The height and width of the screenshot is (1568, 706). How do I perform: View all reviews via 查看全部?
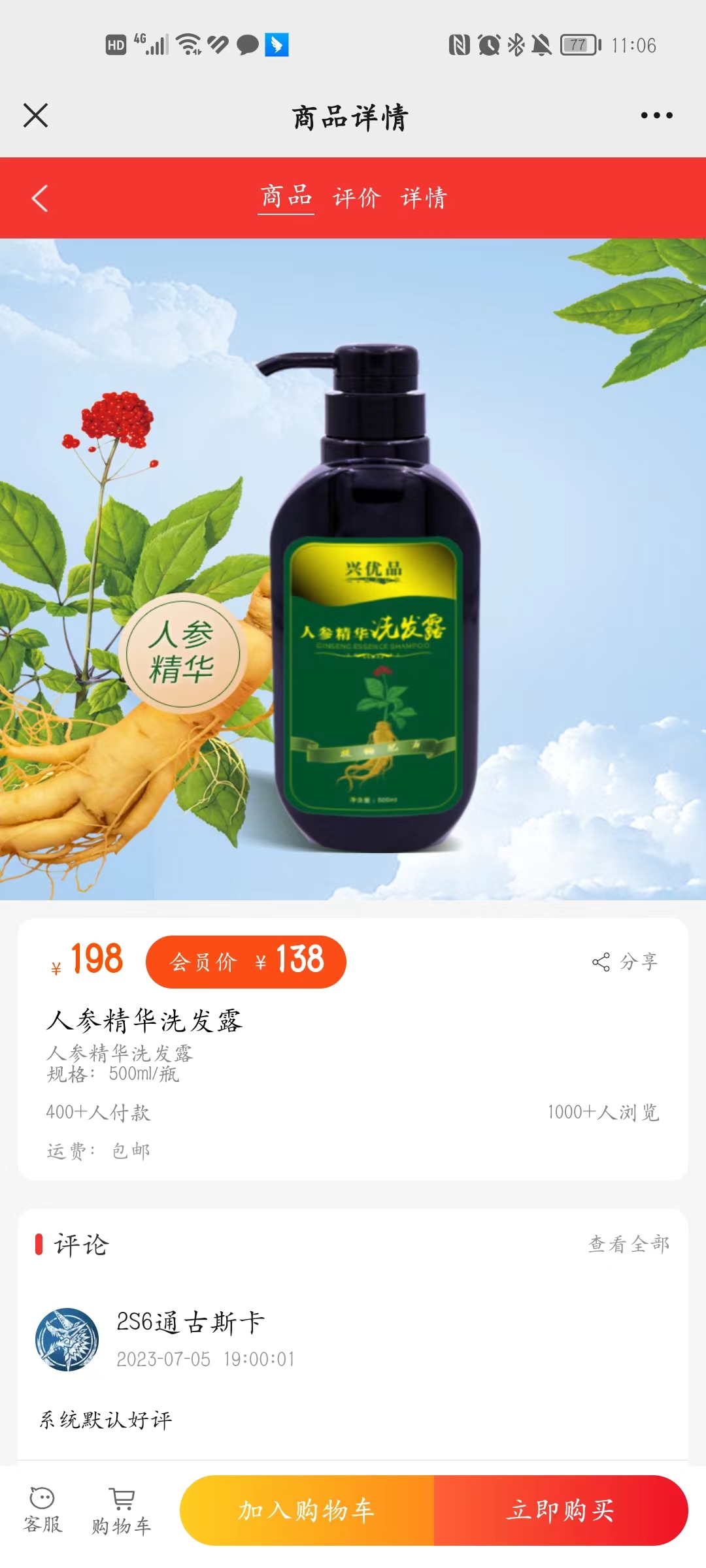coord(629,1245)
